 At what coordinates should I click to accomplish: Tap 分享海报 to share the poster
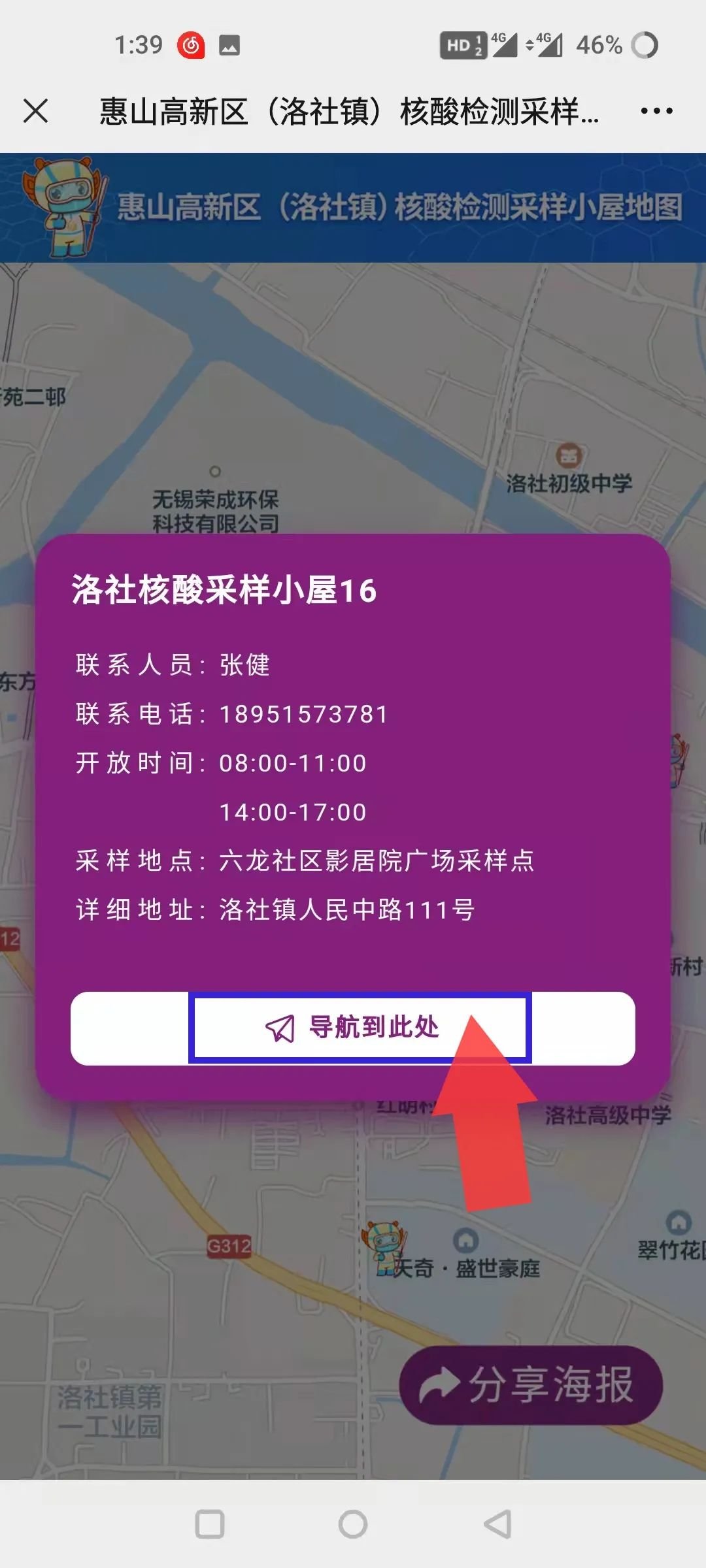coord(531,1384)
